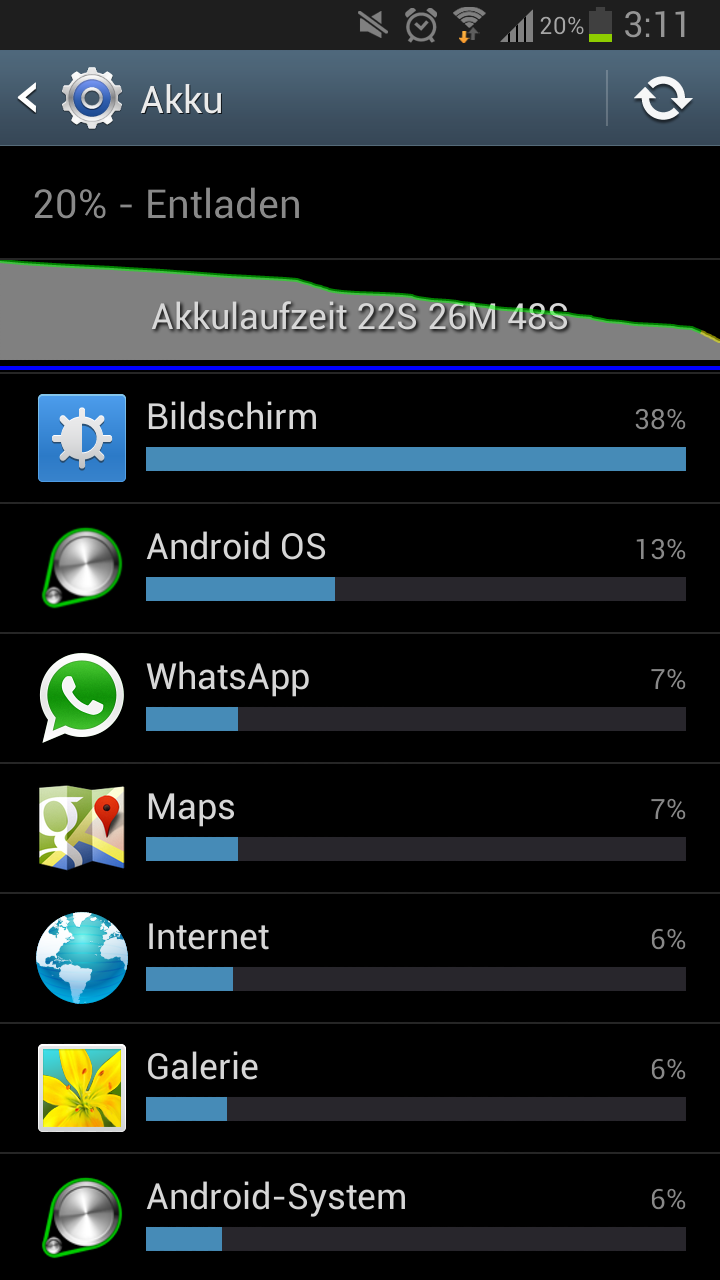Open the battery history graph
This screenshot has height=1280, width=720.
pyautogui.click(x=360, y=312)
